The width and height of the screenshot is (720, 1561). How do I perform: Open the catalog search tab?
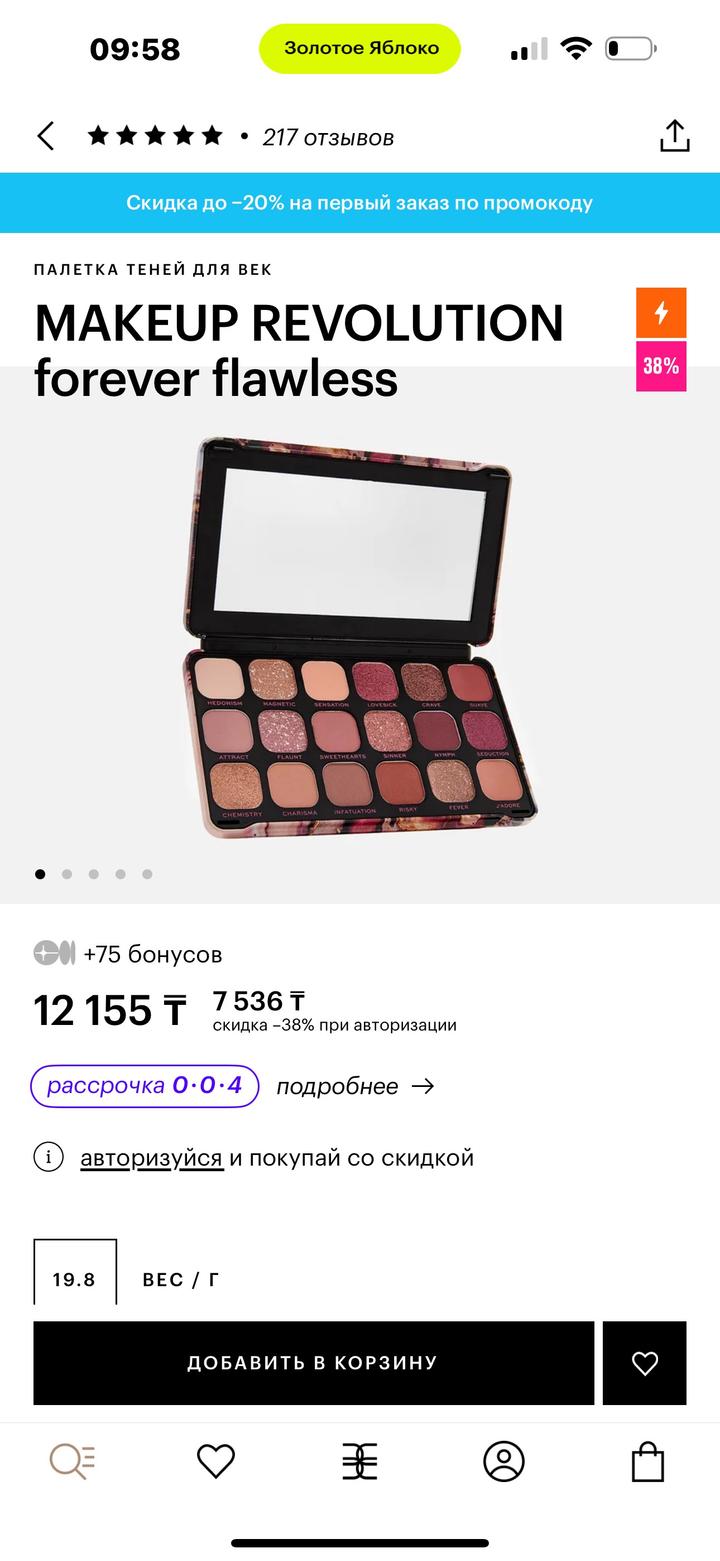72,1462
